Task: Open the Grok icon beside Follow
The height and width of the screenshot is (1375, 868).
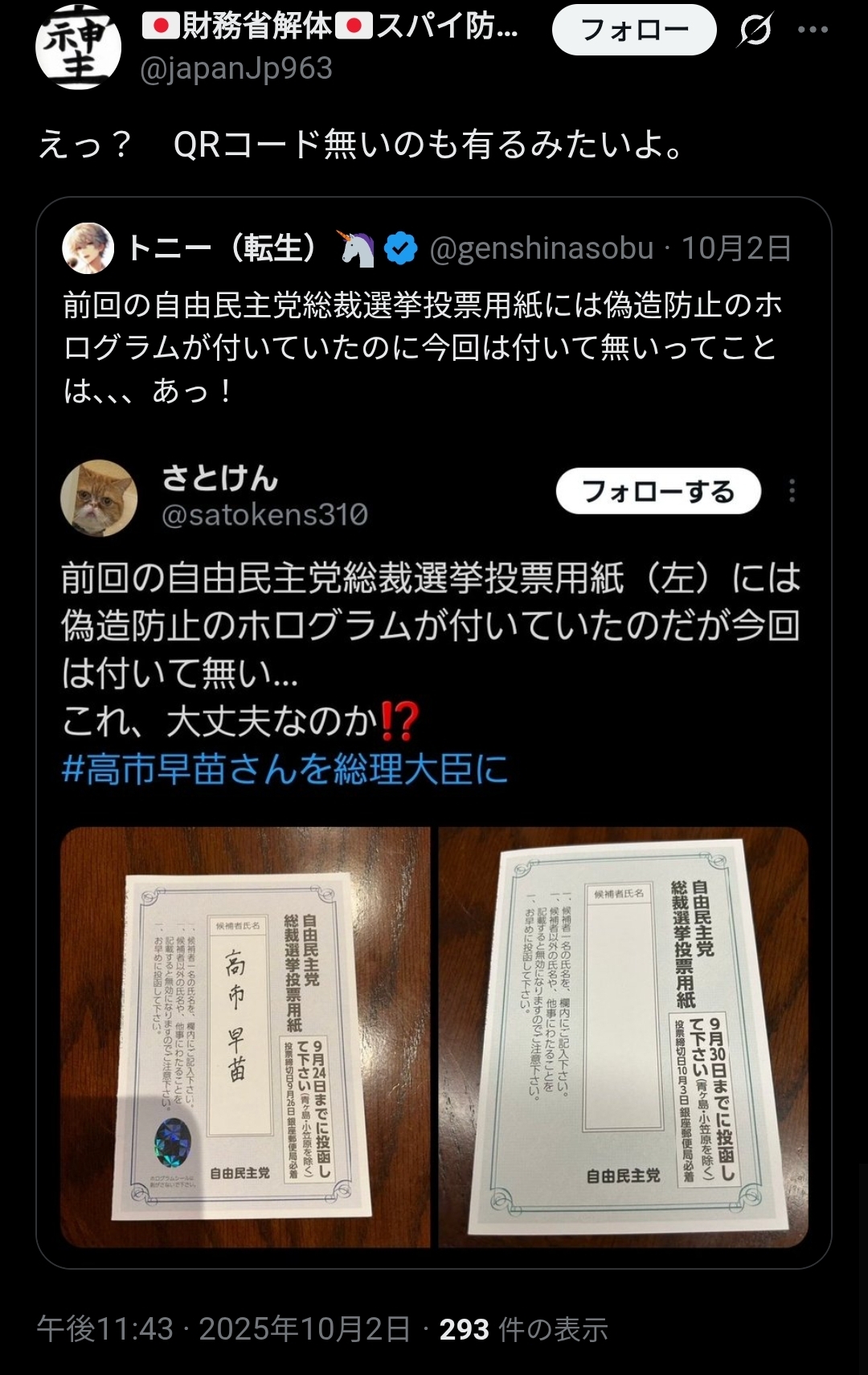Action: (x=755, y=30)
